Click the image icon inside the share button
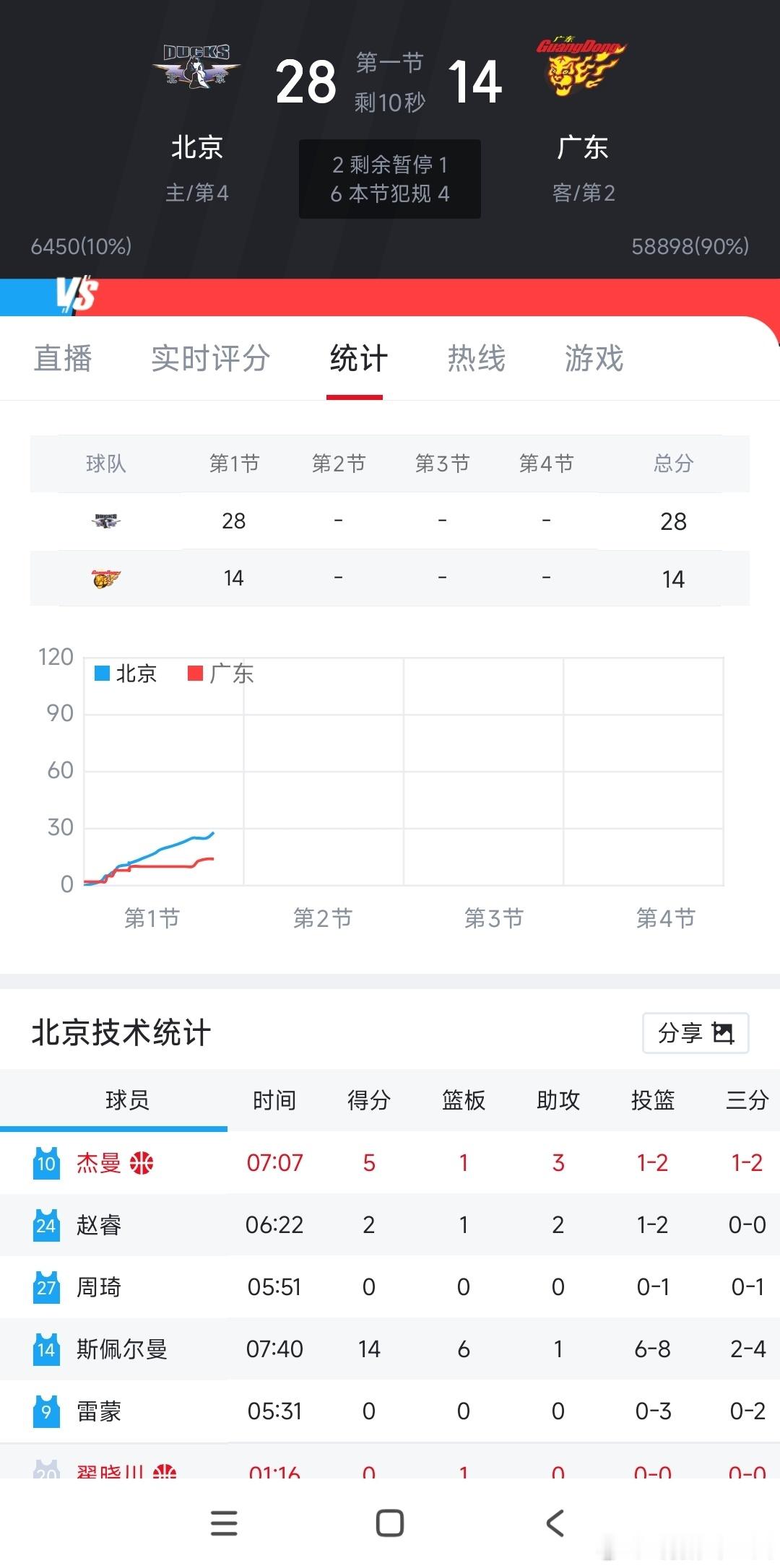Image resolution: width=780 pixels, height=1568 pixels. pyautogui.click(x=724, y=1032)
